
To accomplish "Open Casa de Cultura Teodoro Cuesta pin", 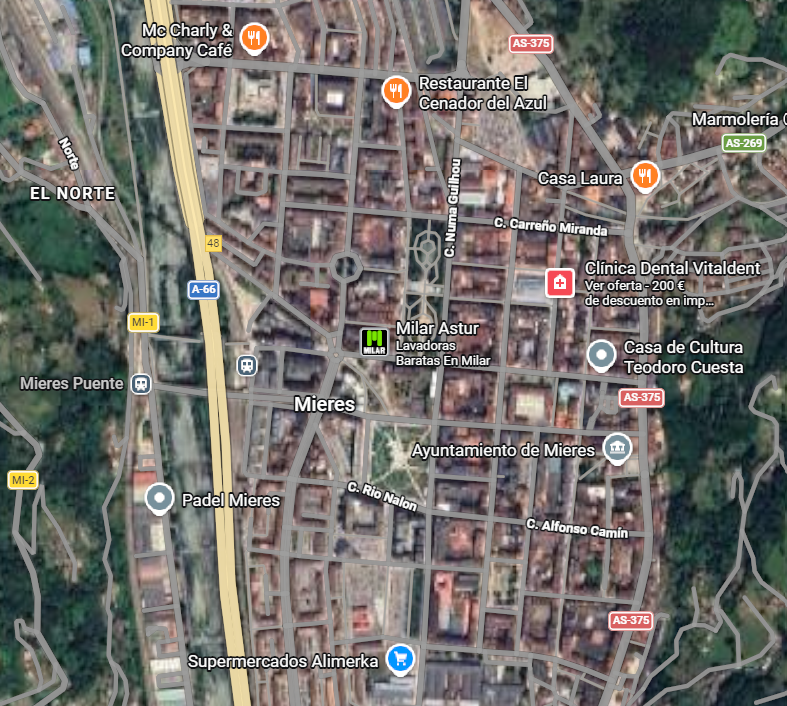I will pos(601,355).
